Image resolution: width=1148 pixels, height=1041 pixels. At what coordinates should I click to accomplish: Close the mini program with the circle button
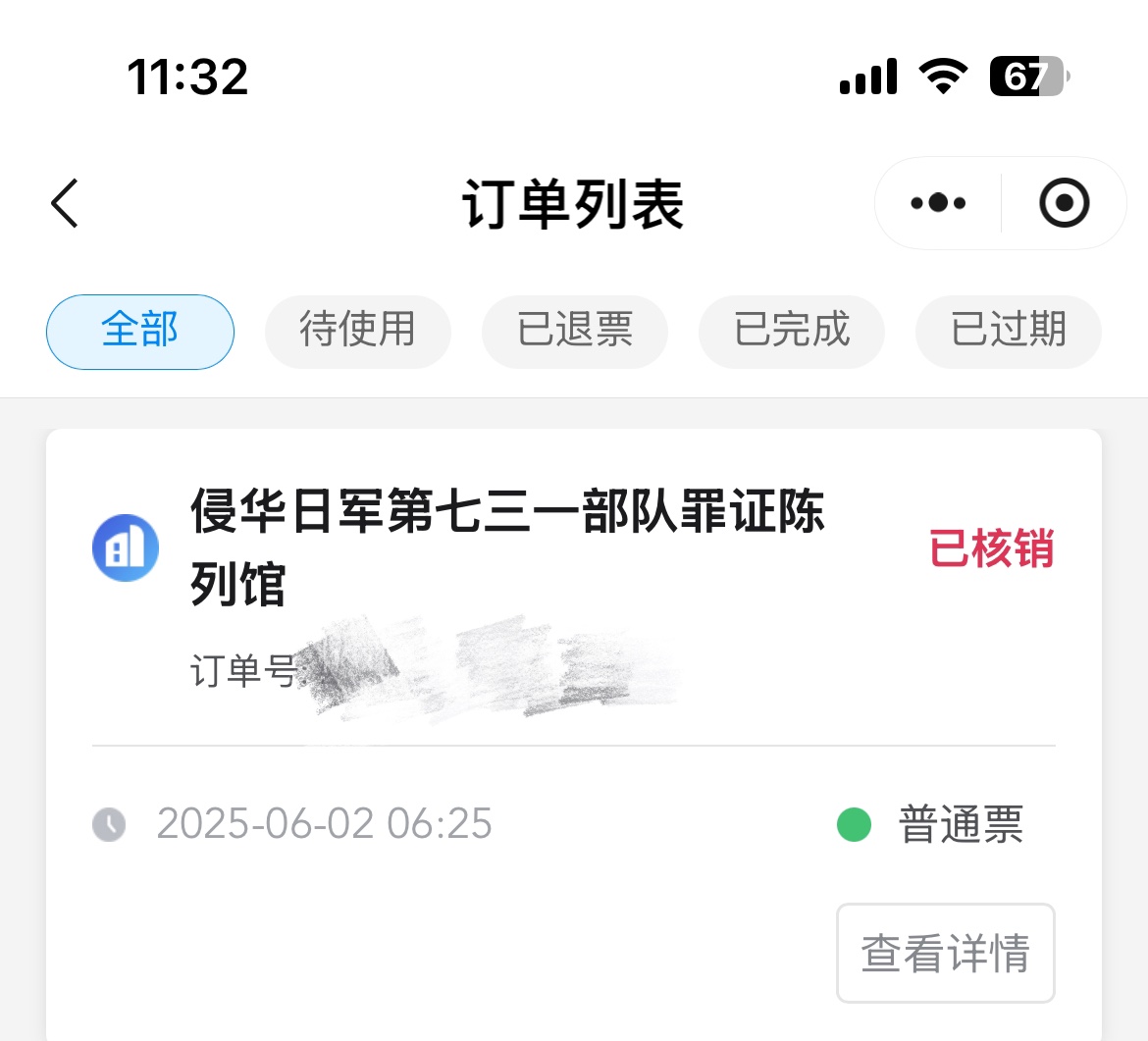(1064, 204)
